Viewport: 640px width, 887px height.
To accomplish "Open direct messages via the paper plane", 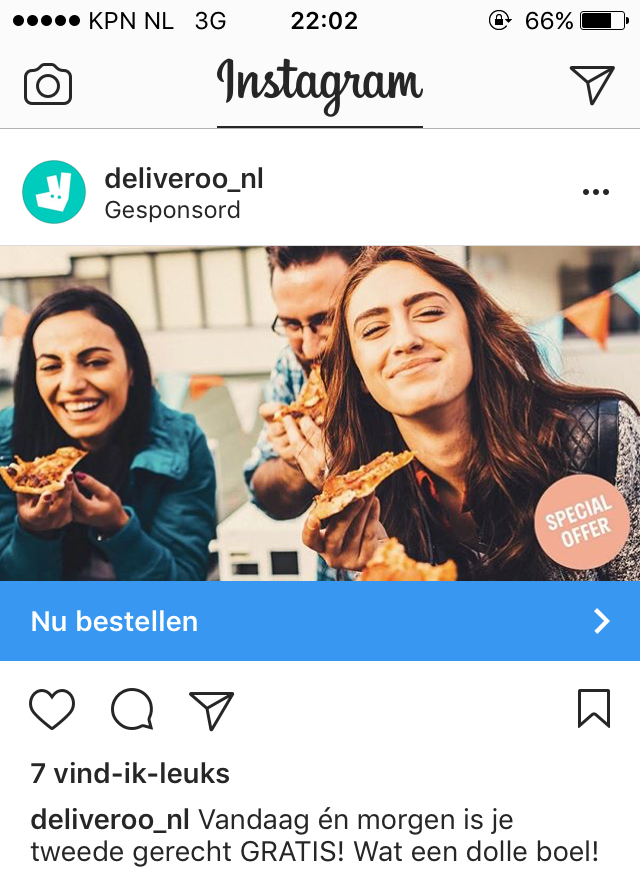I will (591, 84).
